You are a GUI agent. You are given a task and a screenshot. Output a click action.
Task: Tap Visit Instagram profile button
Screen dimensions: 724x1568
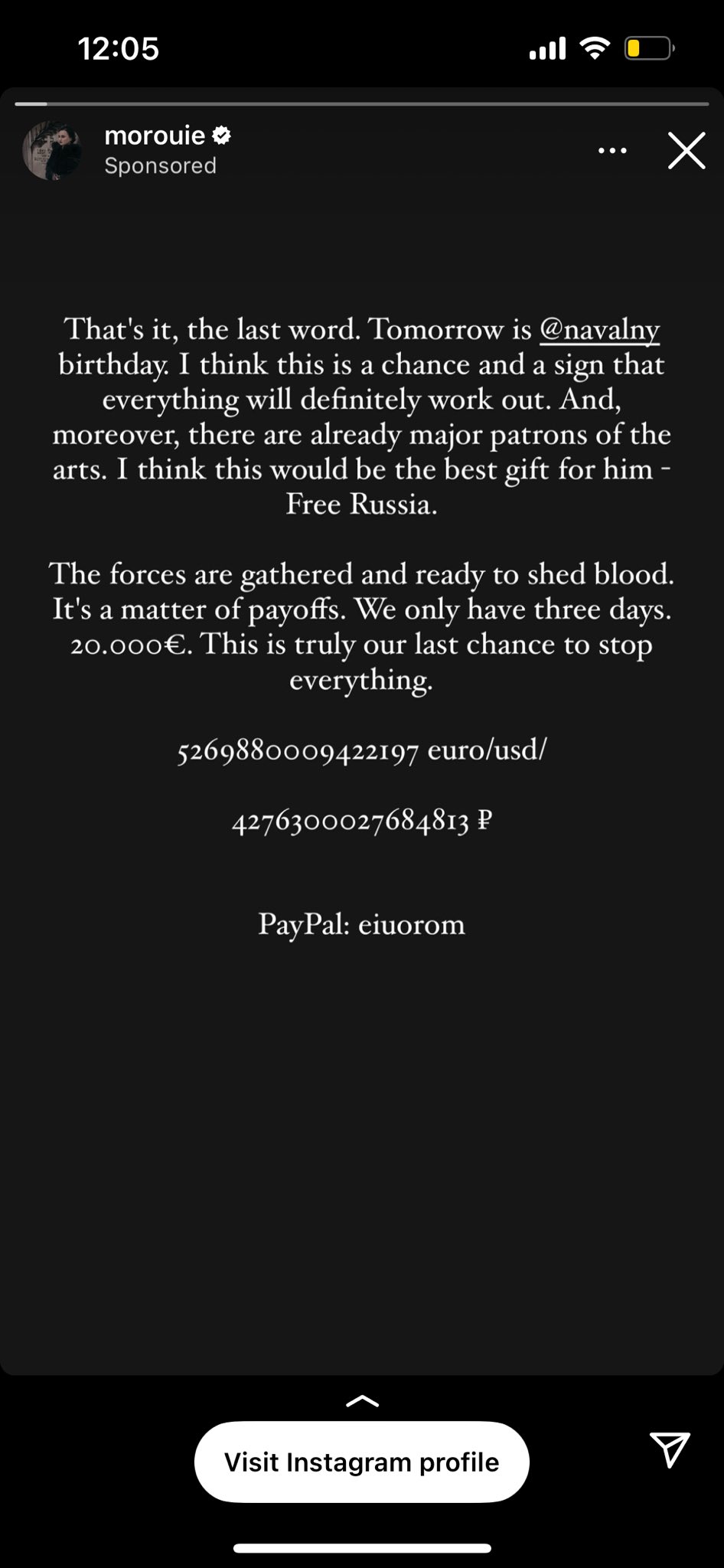click(x=362, y=1462)
